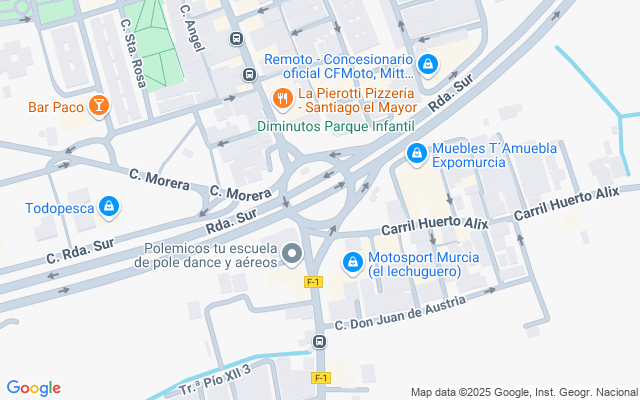Open the Todopesca shop marker

pyautogui.click(x=109, y=207)
